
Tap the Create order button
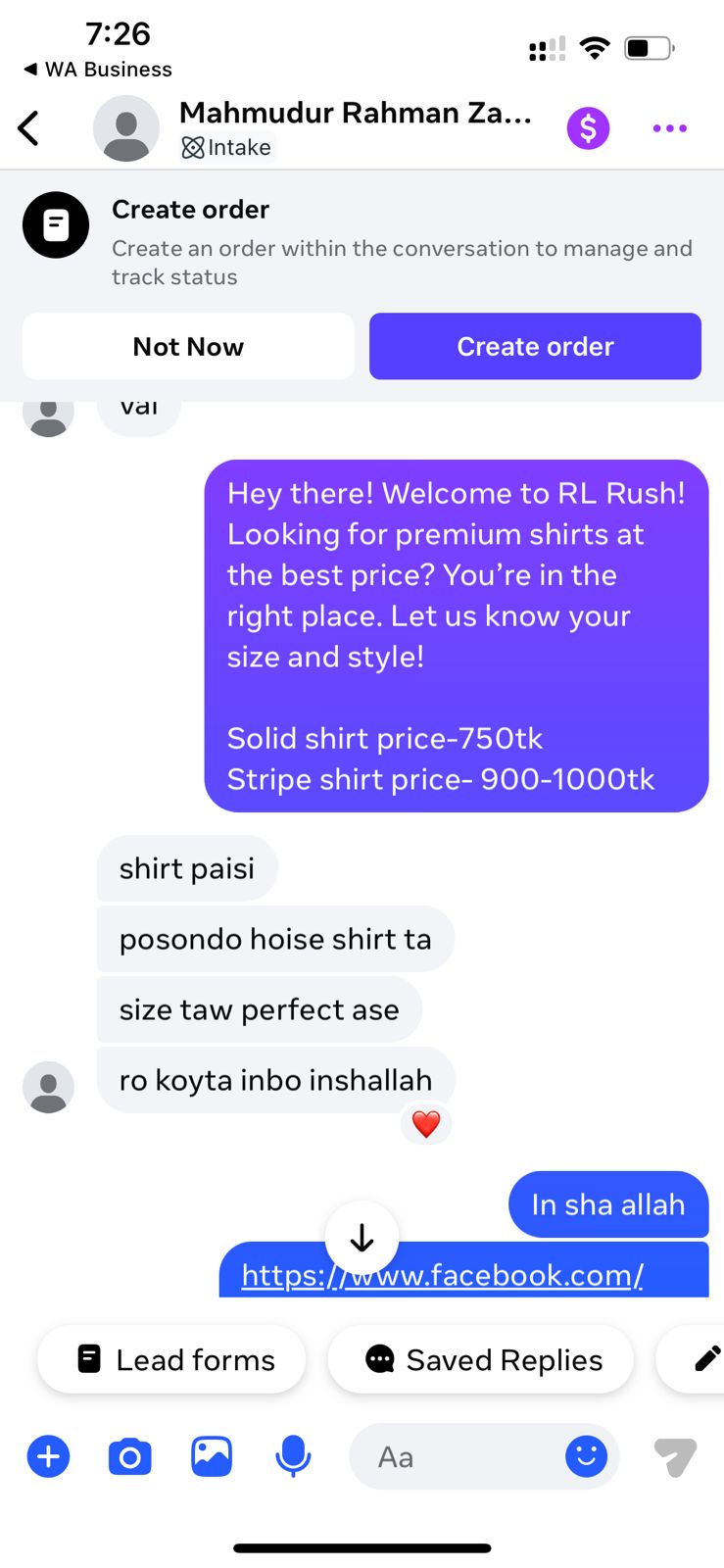pyautogui.click(x=535, y=346)
